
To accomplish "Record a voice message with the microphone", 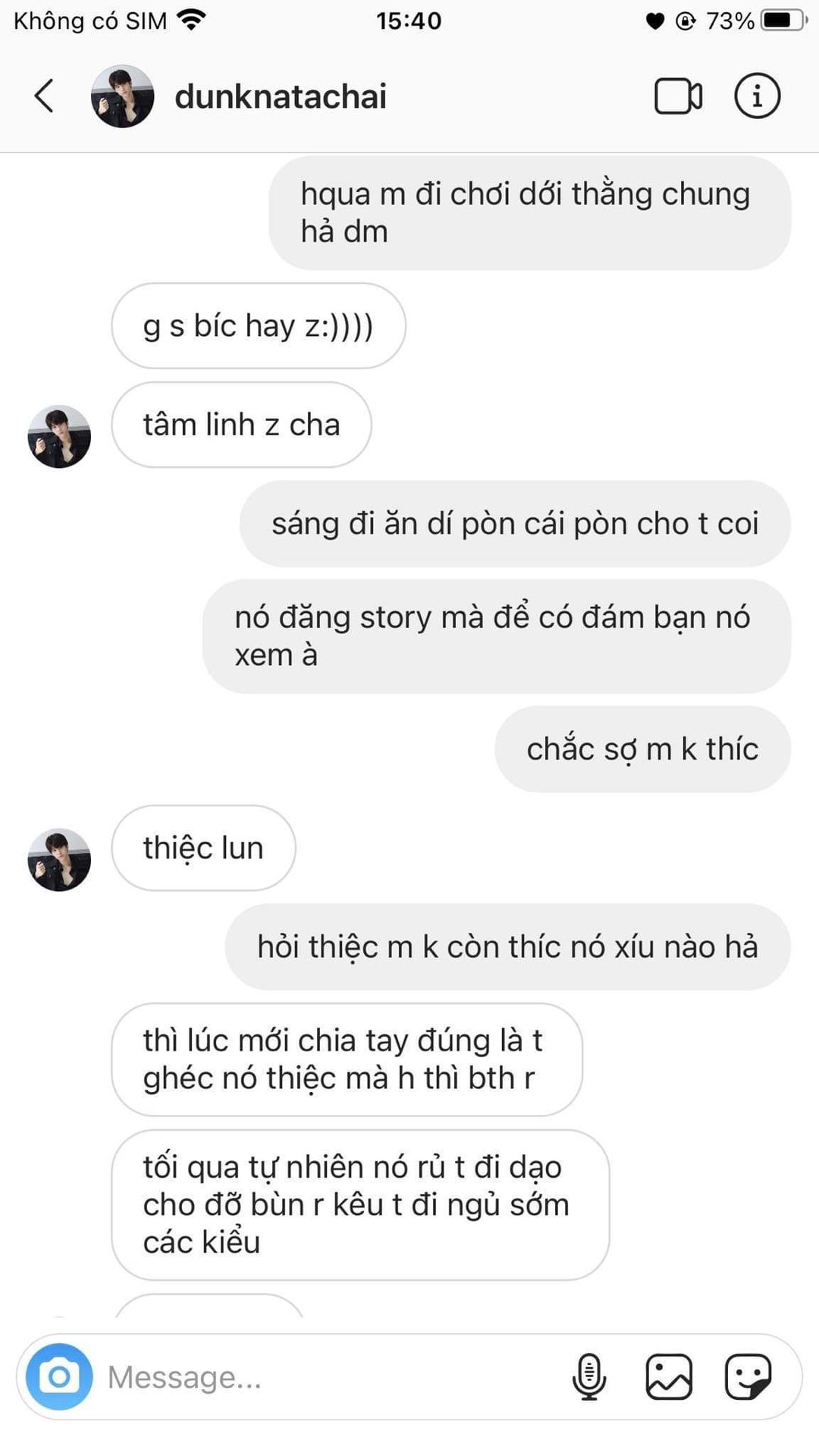I will click(x=589, y=1376).
